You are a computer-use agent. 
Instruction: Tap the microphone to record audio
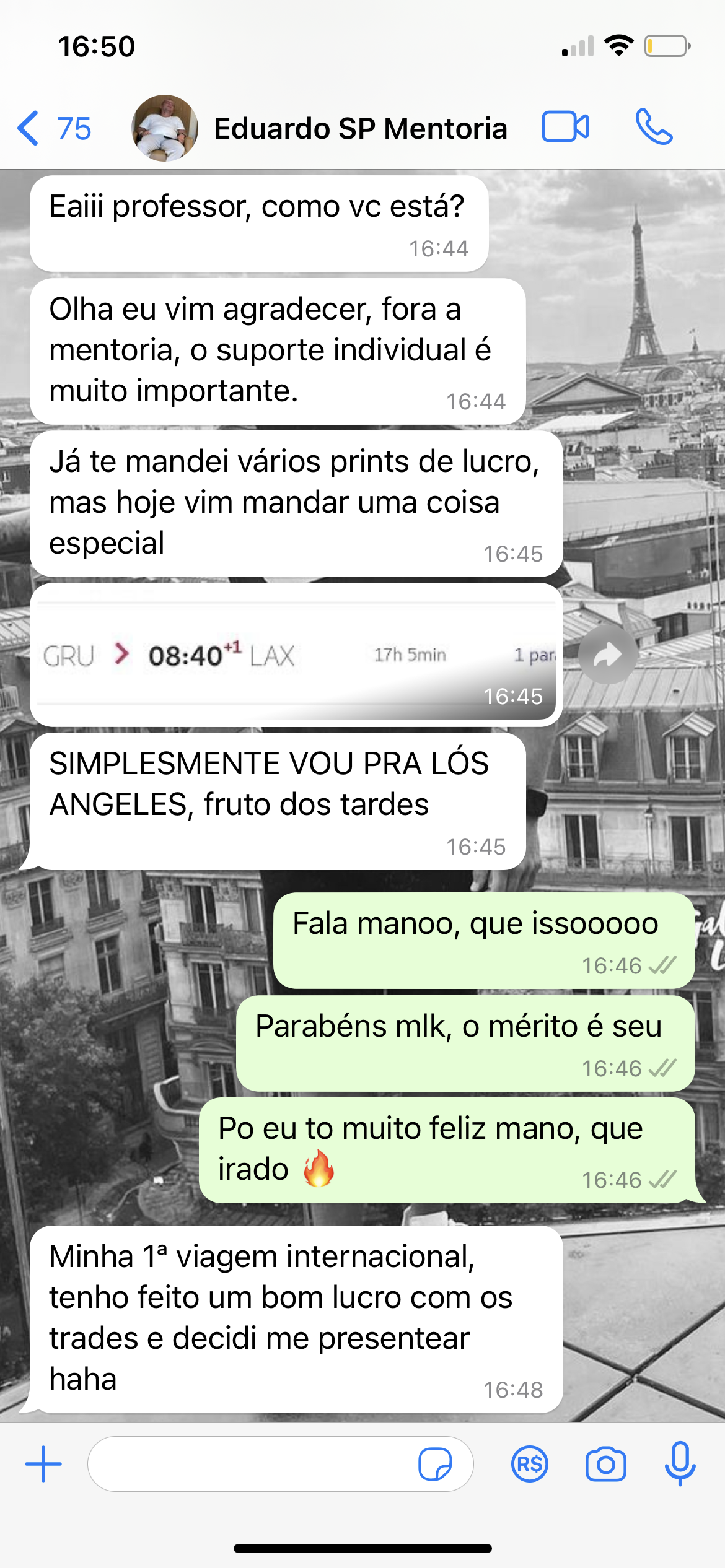(680, 1464)
